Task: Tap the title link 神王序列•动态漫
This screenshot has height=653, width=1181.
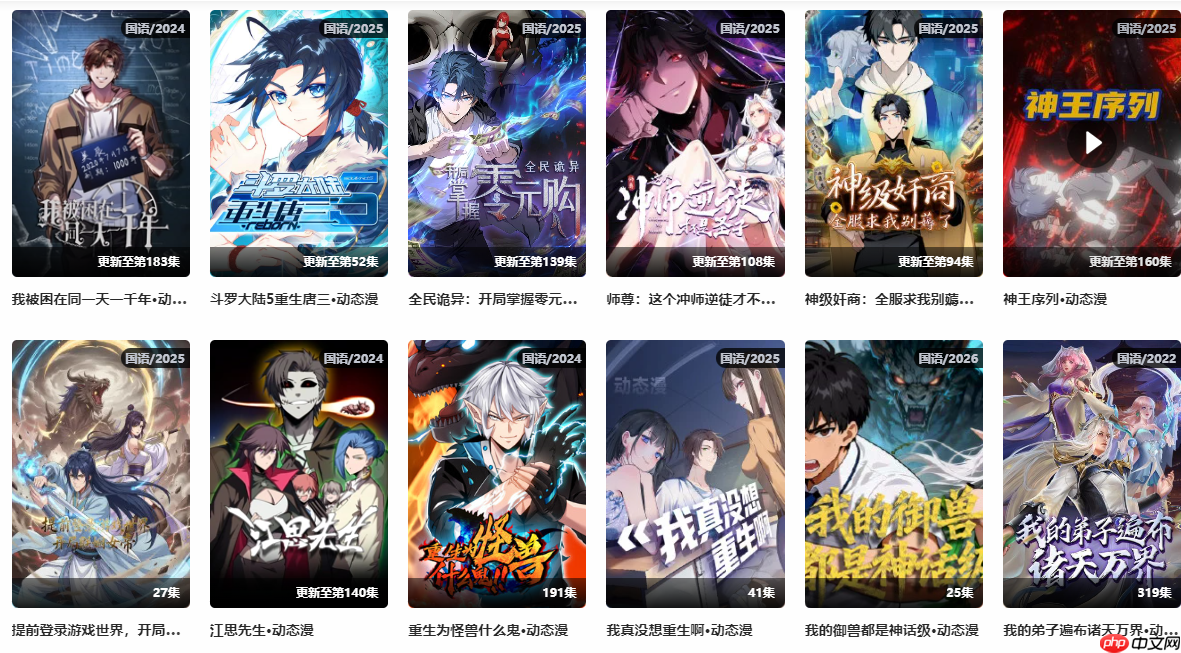Action: [x=1054, y=299]
